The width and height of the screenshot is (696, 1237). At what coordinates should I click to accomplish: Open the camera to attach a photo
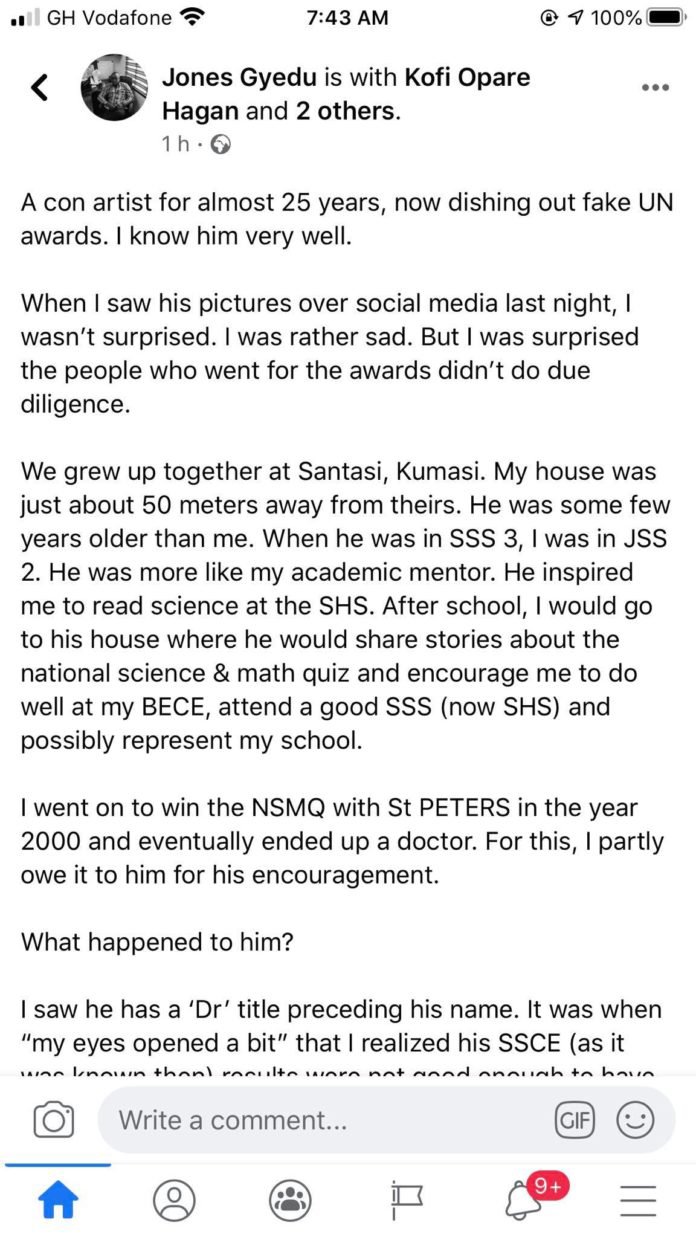pos(53,1120)
